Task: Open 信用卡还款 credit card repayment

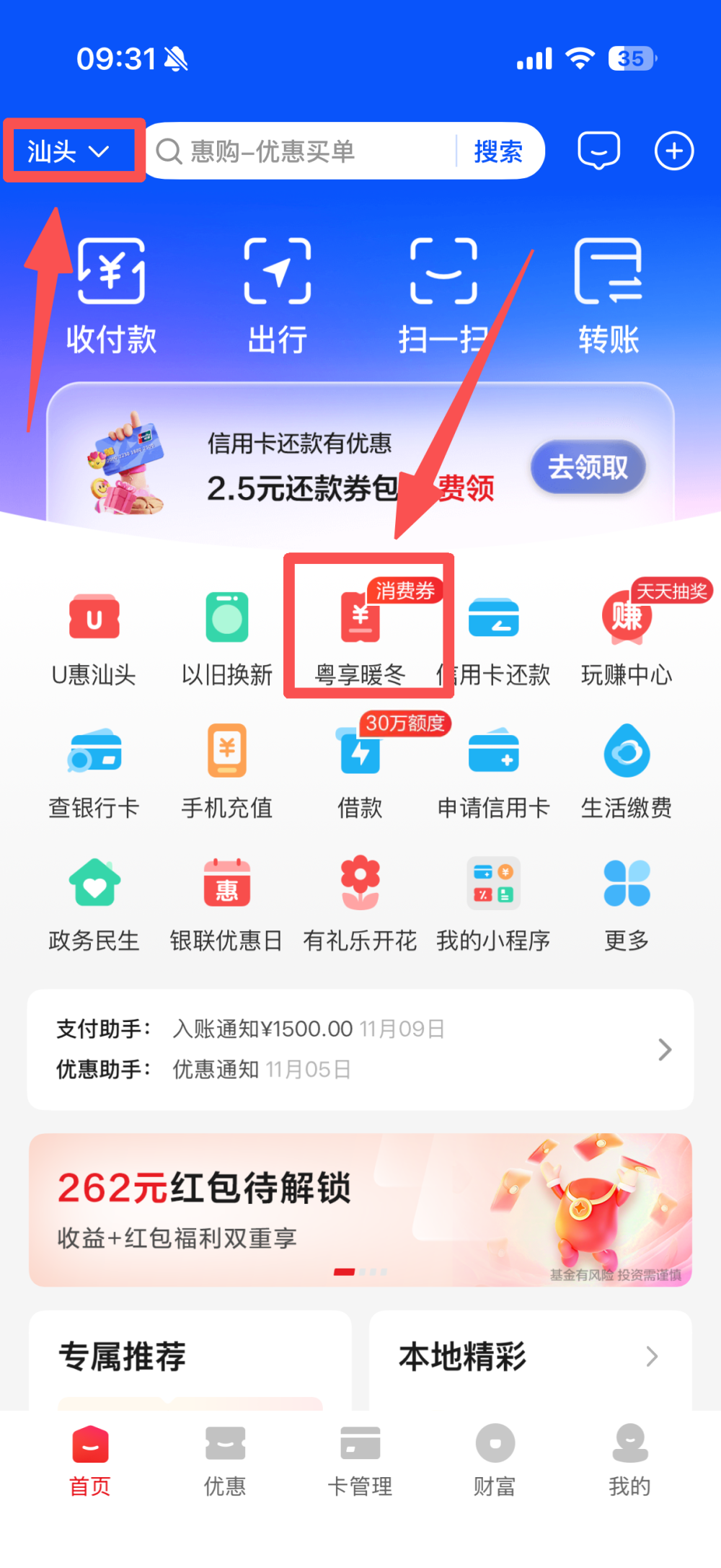Action: (493, 635)
